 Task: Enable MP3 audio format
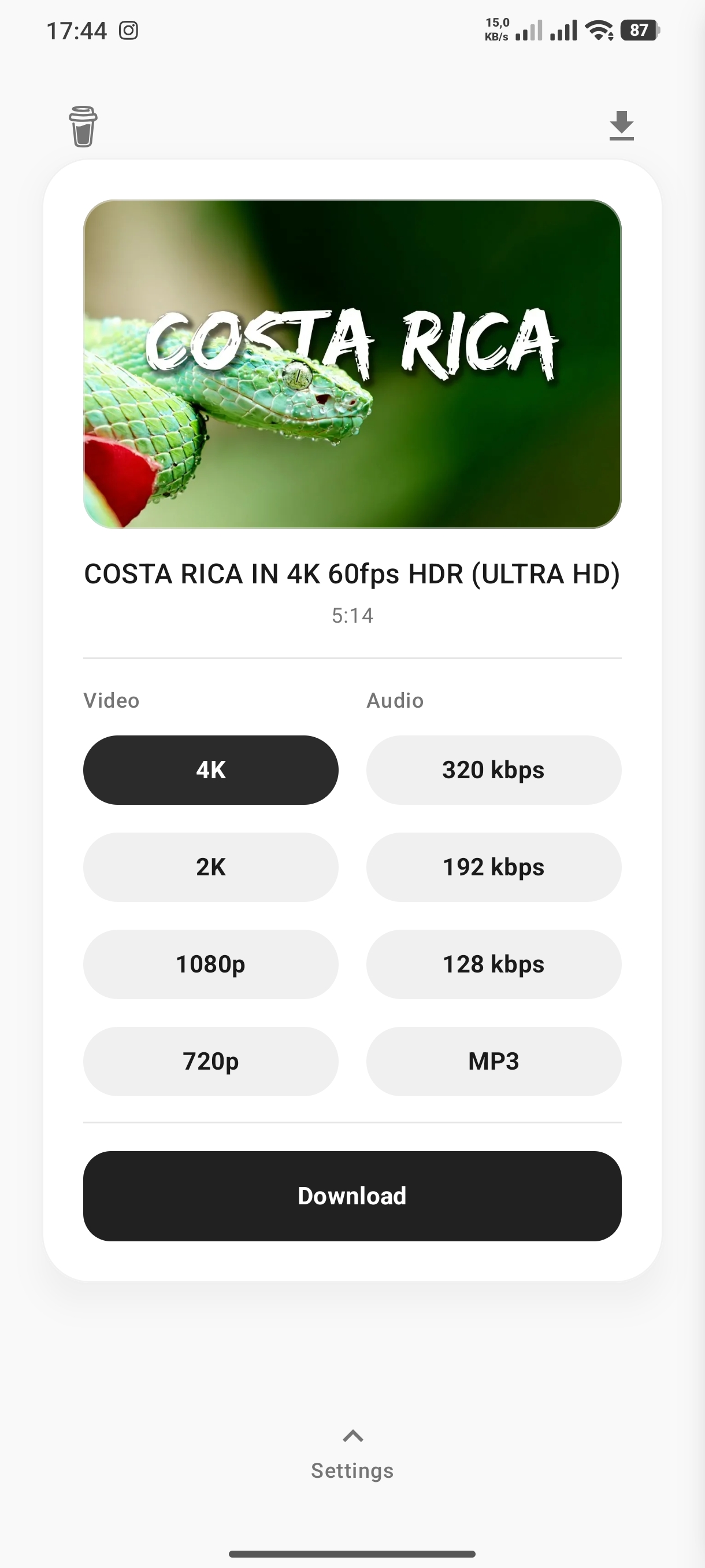493,1061
